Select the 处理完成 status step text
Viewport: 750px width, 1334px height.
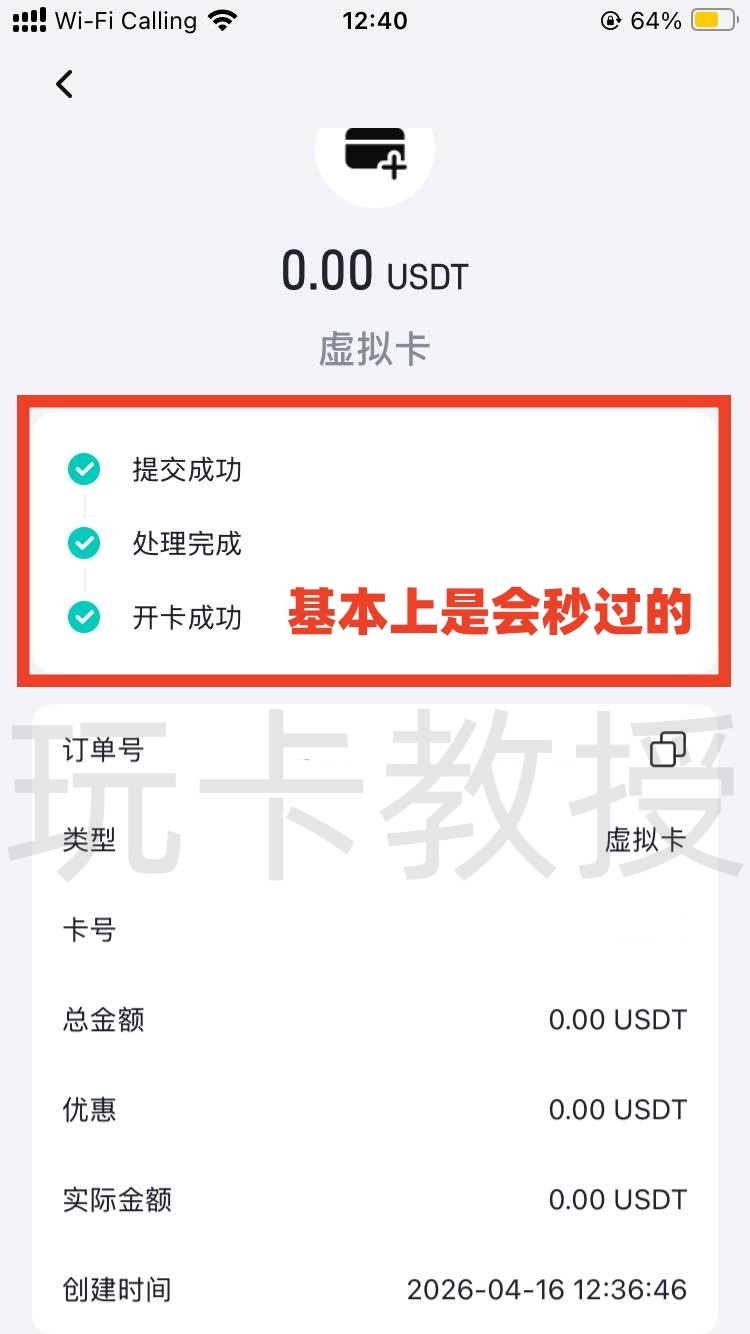pyautogui.click(x=186, y=543)
